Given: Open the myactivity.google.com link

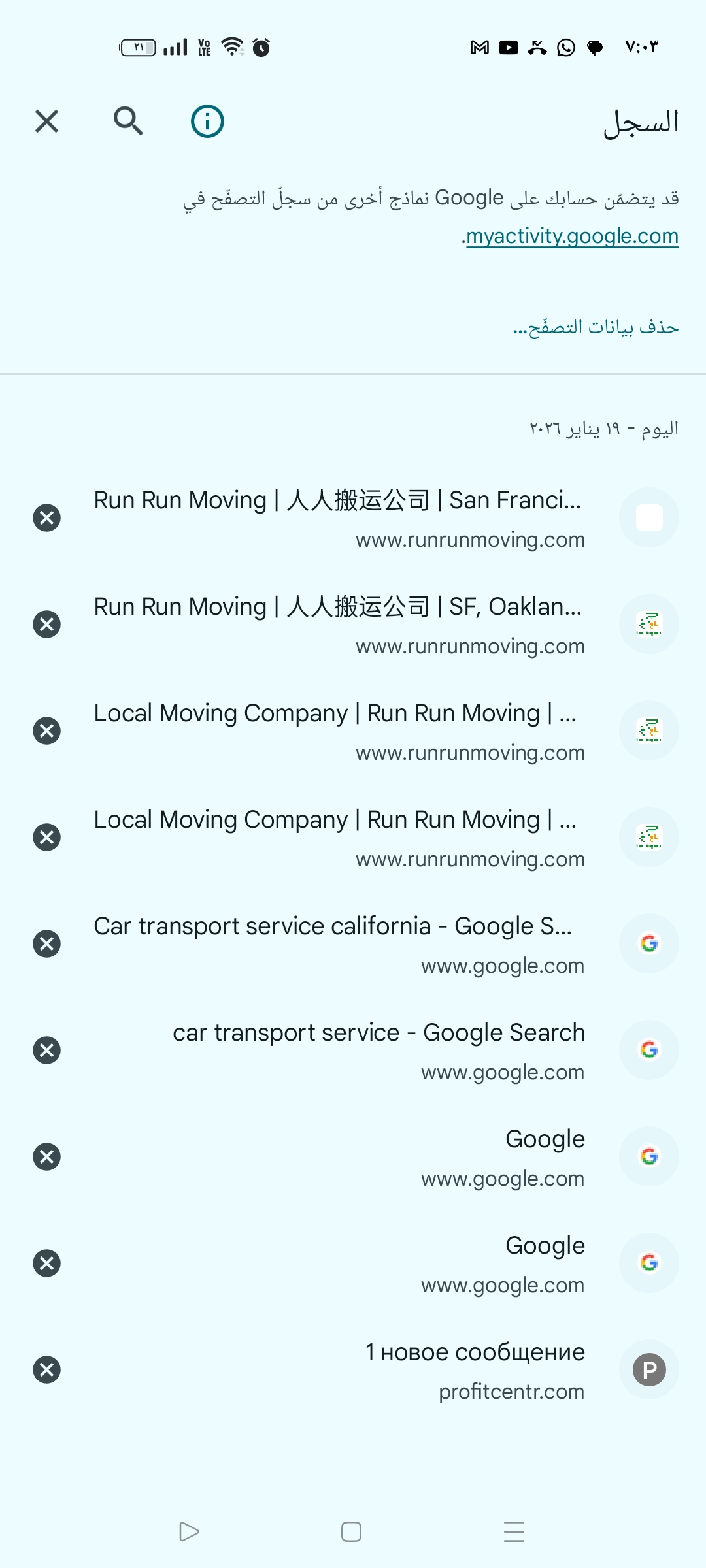Looking at the screenshot, I should coord(572,236).
